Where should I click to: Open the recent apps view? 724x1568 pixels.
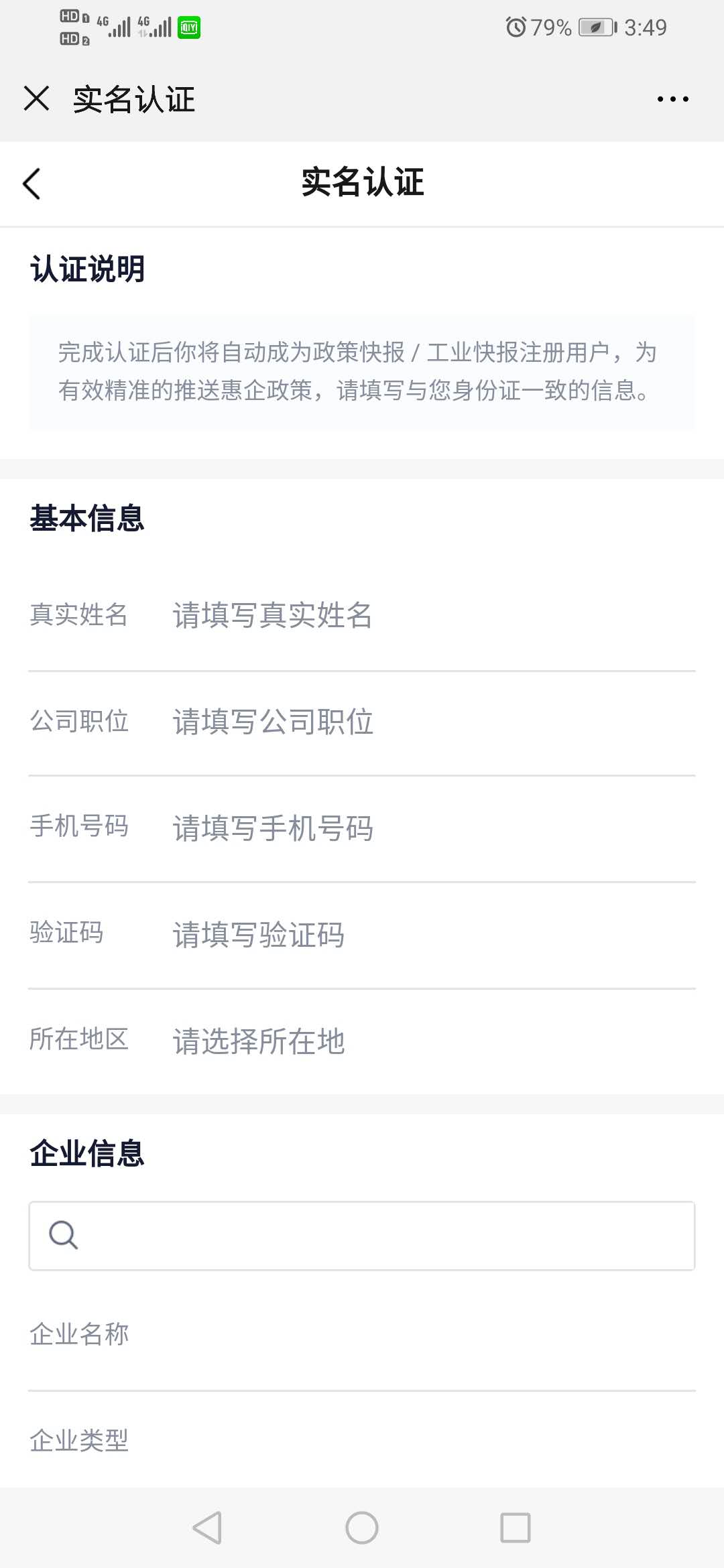coord(516,1528)
